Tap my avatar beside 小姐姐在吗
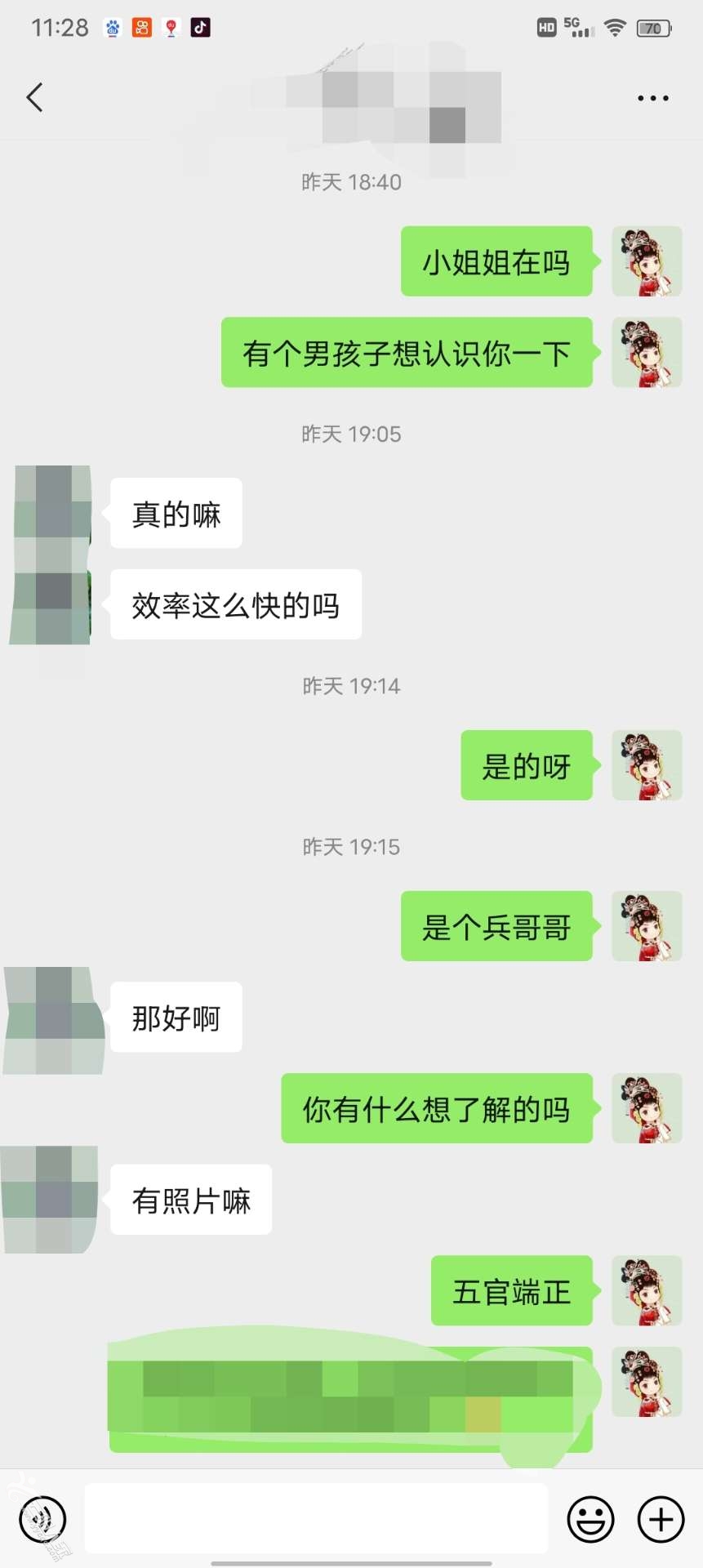The height and width of the screenshot is (1568, 703). click(x=647, y=261)
